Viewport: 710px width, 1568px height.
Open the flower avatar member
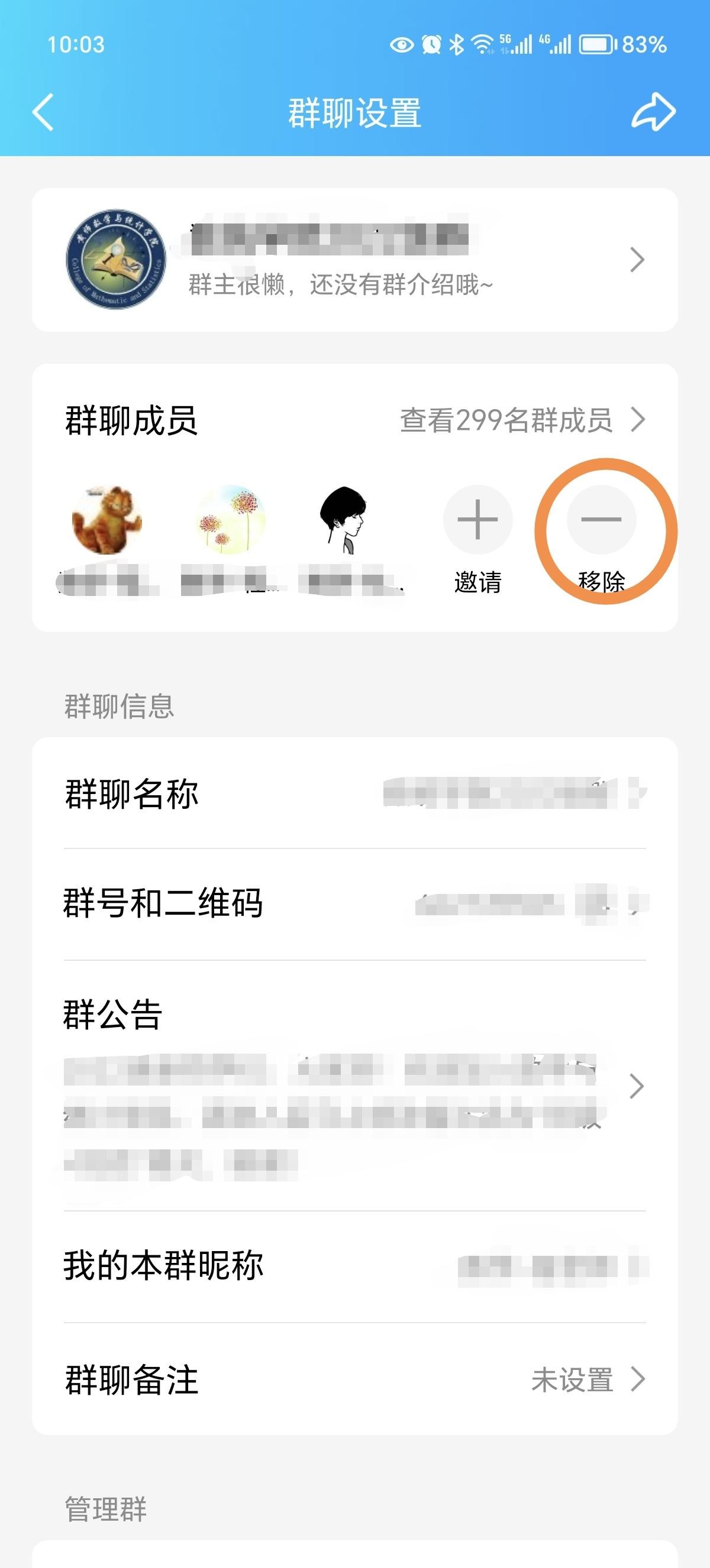(230, 520)
